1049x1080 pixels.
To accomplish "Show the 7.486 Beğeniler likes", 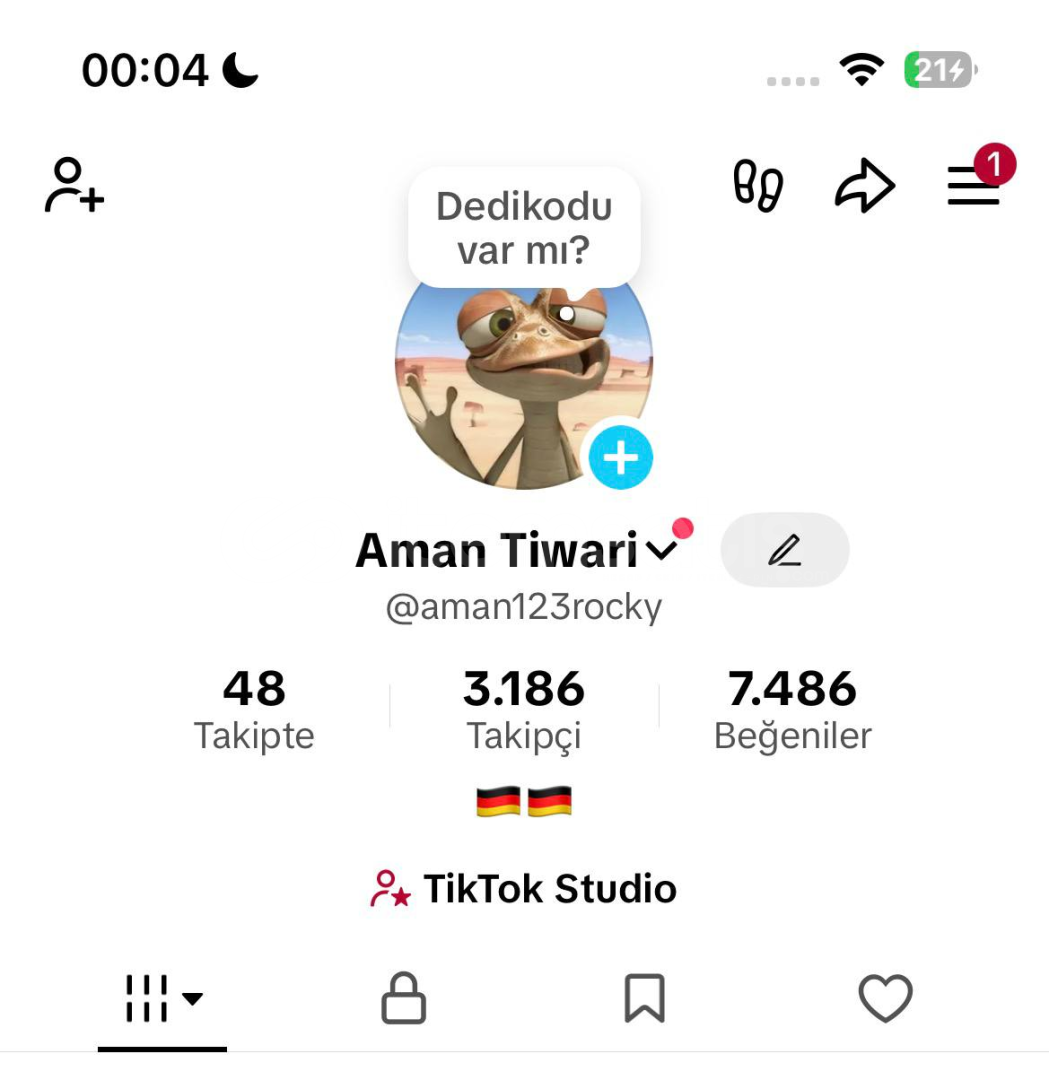I will coord(792,709).
